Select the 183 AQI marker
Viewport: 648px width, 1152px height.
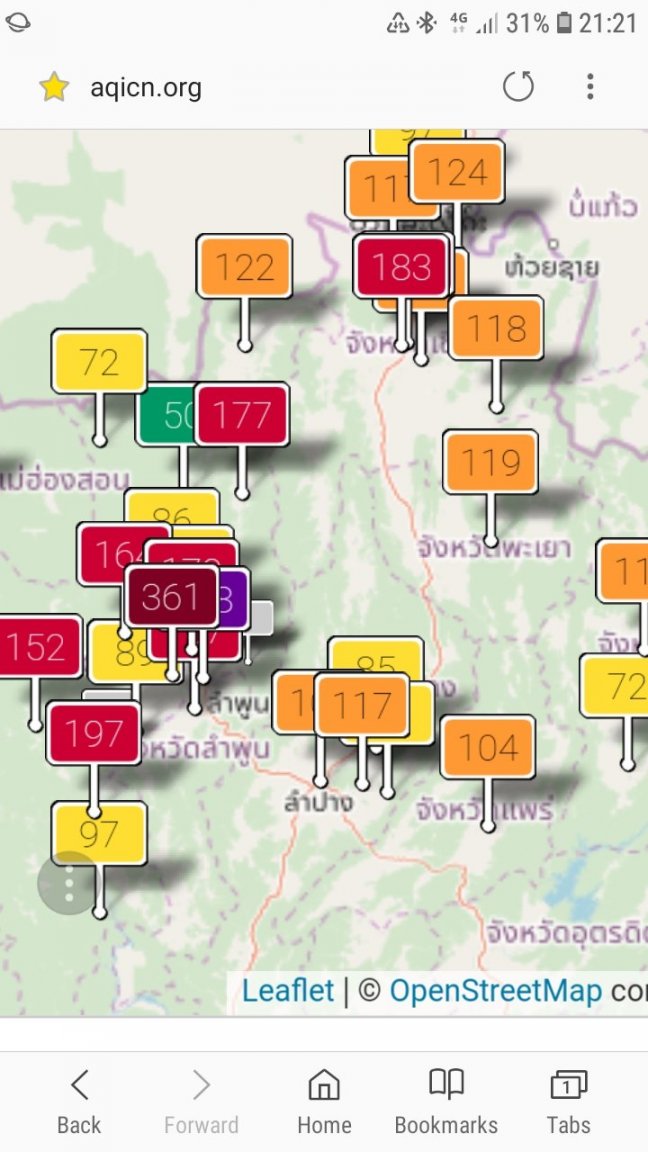pos(401,266)
